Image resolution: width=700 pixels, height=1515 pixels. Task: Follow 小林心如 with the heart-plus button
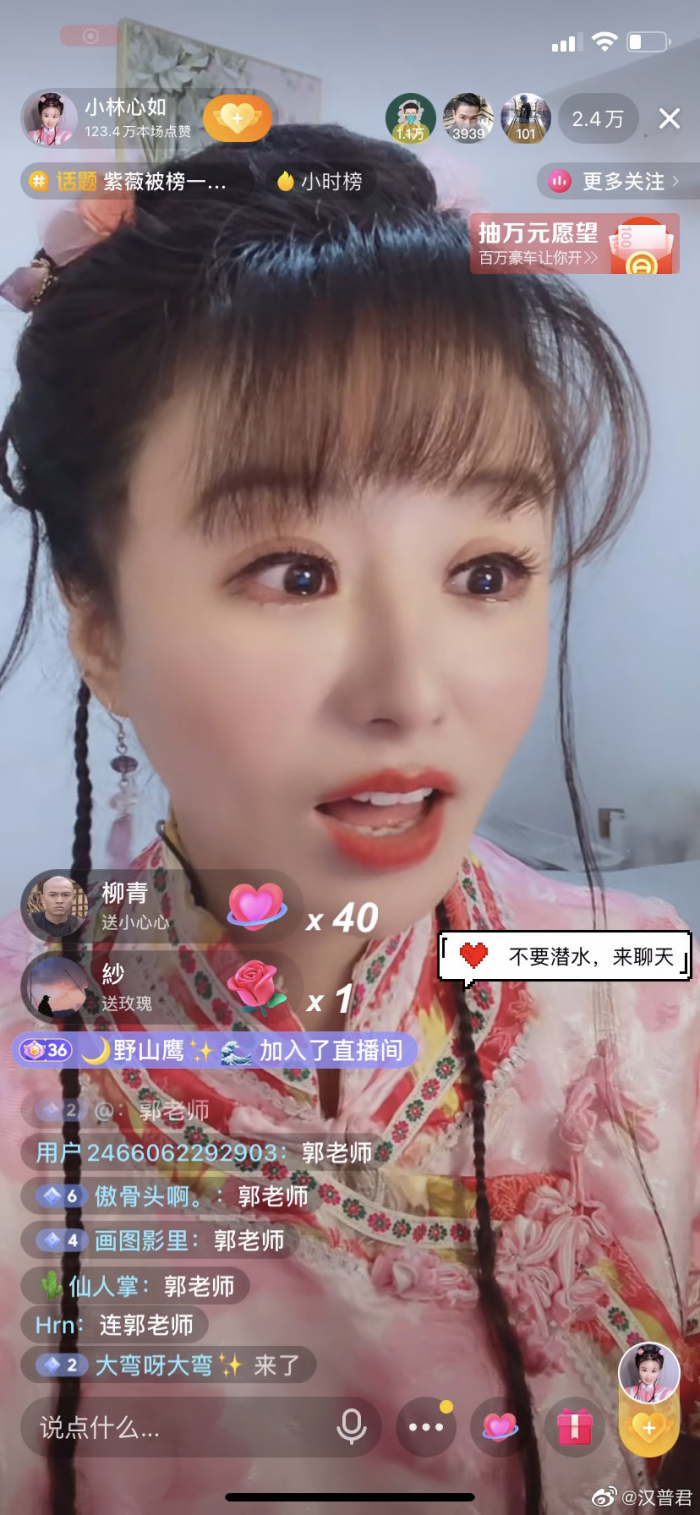click(237, 120)
